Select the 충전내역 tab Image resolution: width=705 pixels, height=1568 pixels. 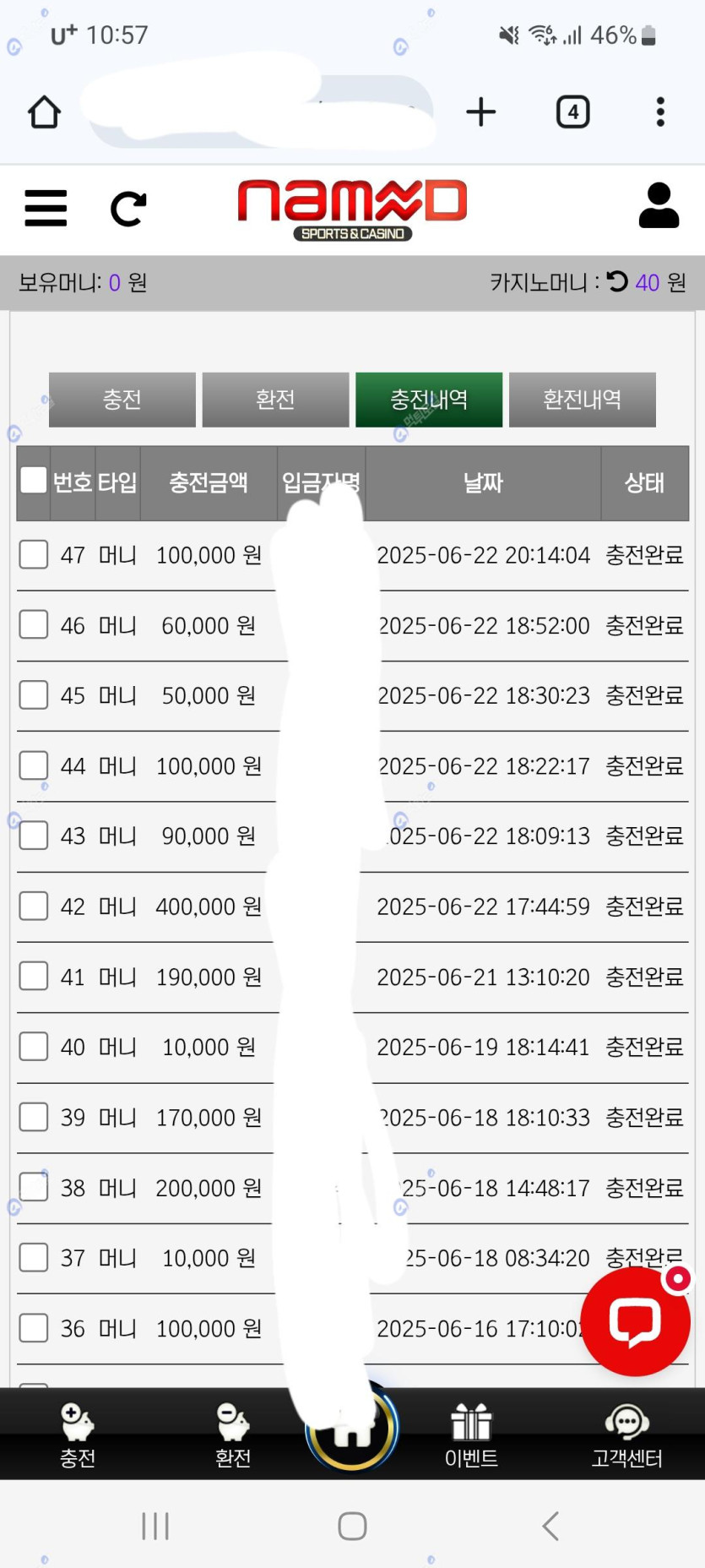pyautogui.click(x=429, y=400)
